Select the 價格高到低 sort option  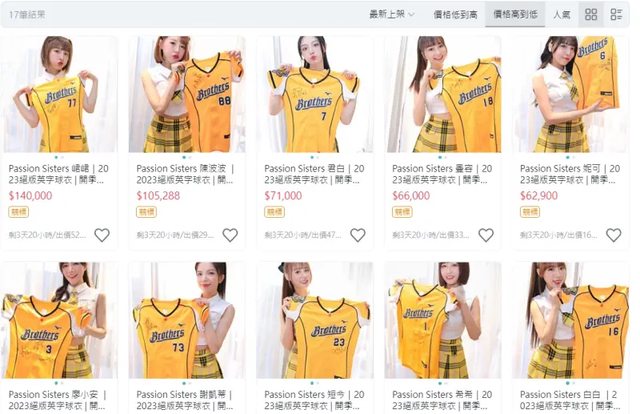pyautogui.click(x=515, y=14)
